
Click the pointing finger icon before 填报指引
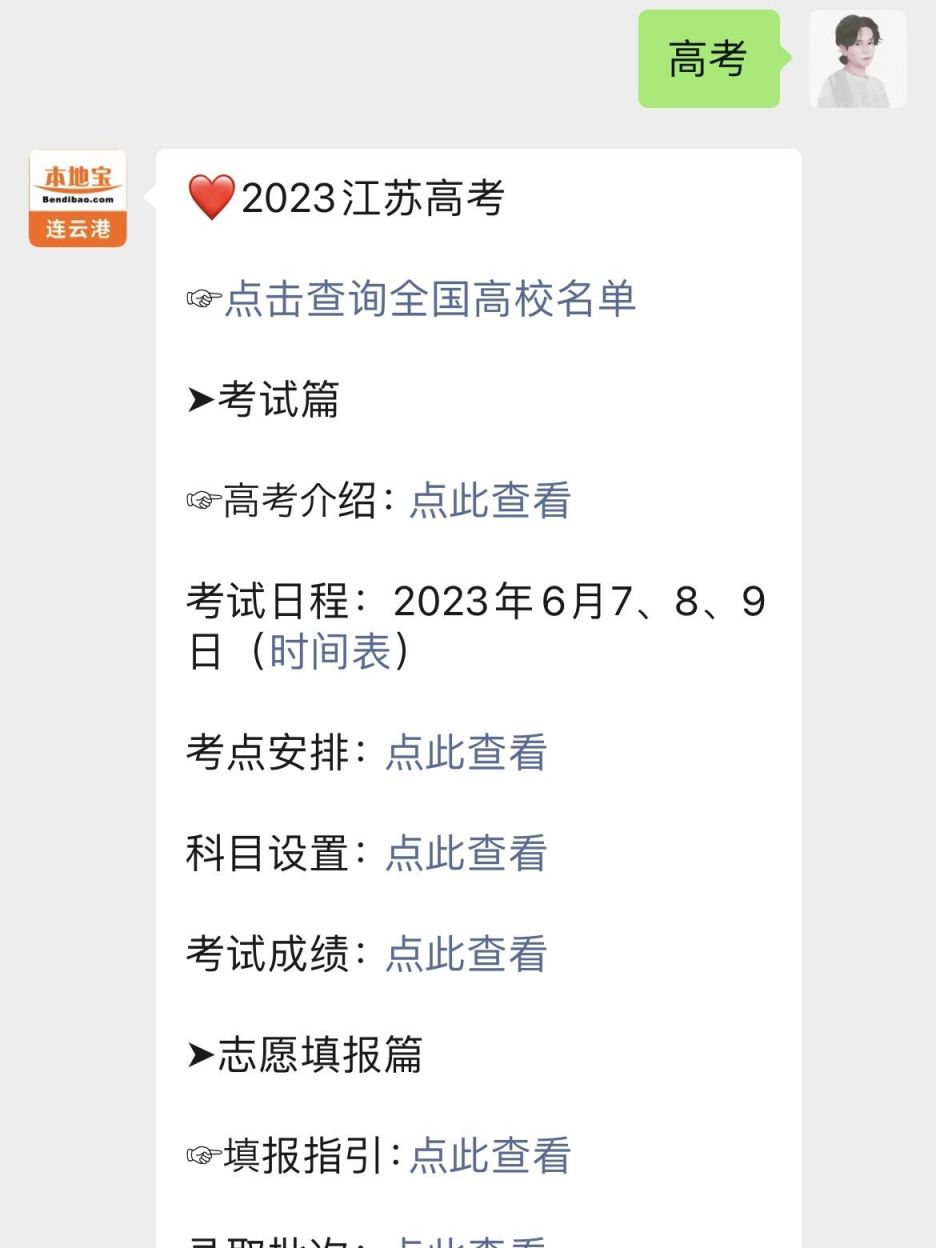(x=202, y=1155)
